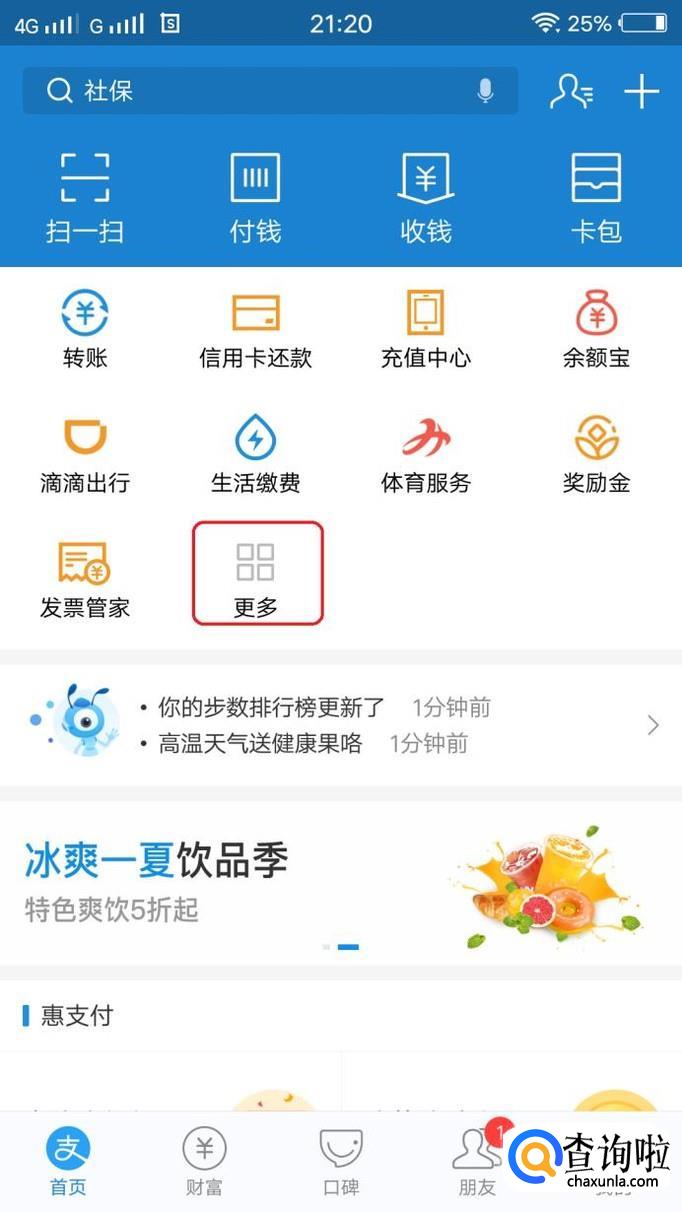This screenshot has height=1212, width=682.
Task: Open 余额宝
Action: click(x=596, y=330)
